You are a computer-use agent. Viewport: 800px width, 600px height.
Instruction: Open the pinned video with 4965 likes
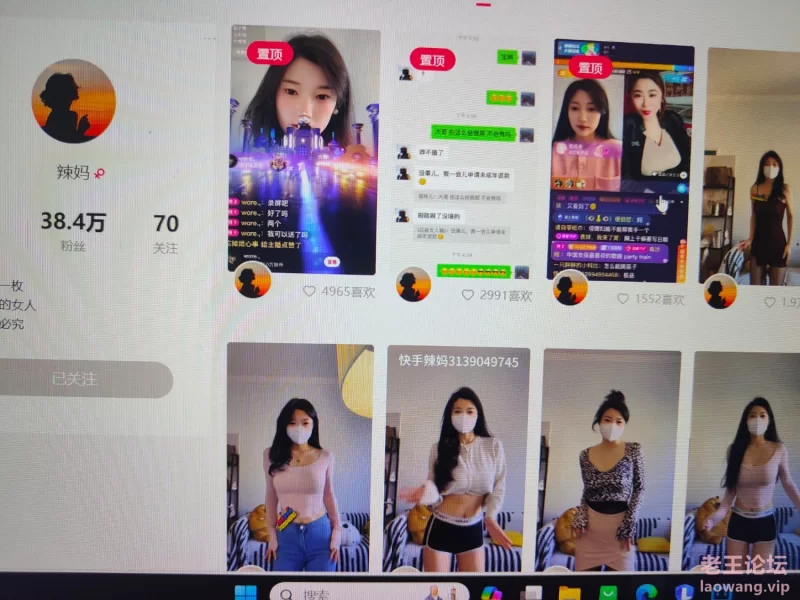pyautogui.click(x=304, y=150)
